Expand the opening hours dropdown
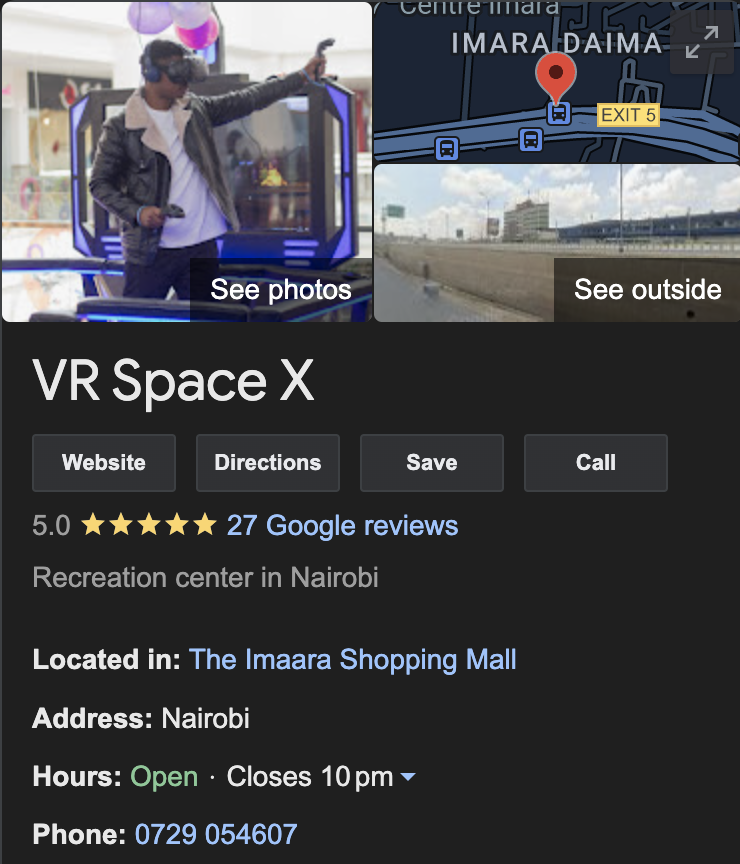Viewport: 740px width, 864px height. point(408,777)
